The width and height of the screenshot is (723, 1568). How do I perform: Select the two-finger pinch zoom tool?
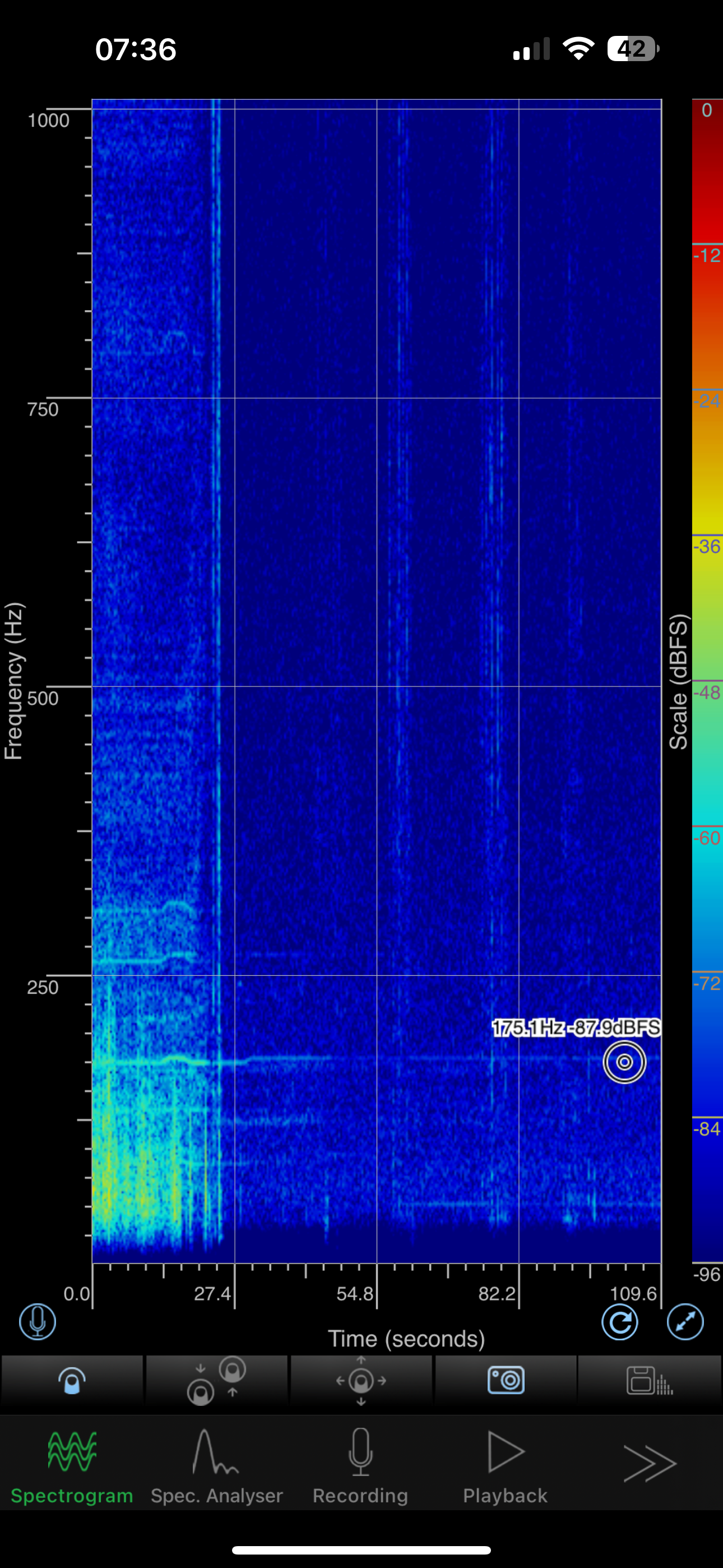[x=217, y=1380]
